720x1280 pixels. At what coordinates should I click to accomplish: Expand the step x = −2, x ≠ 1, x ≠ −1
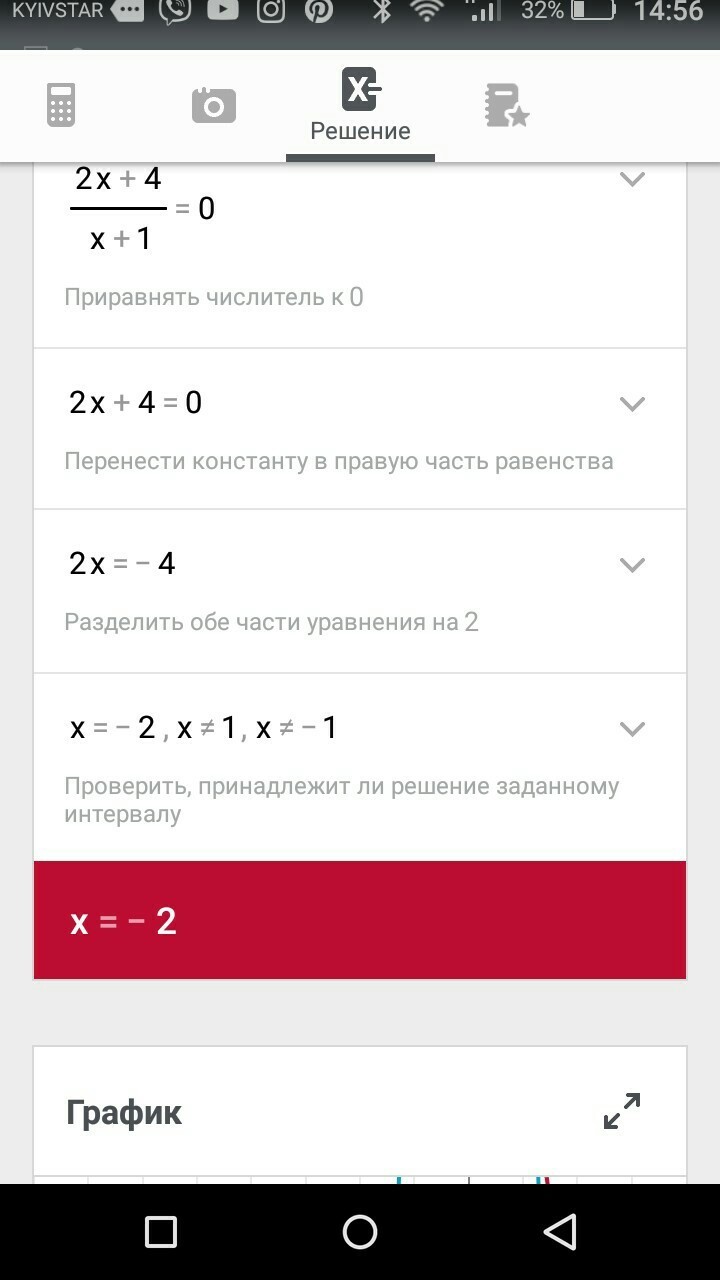[632, 729]
